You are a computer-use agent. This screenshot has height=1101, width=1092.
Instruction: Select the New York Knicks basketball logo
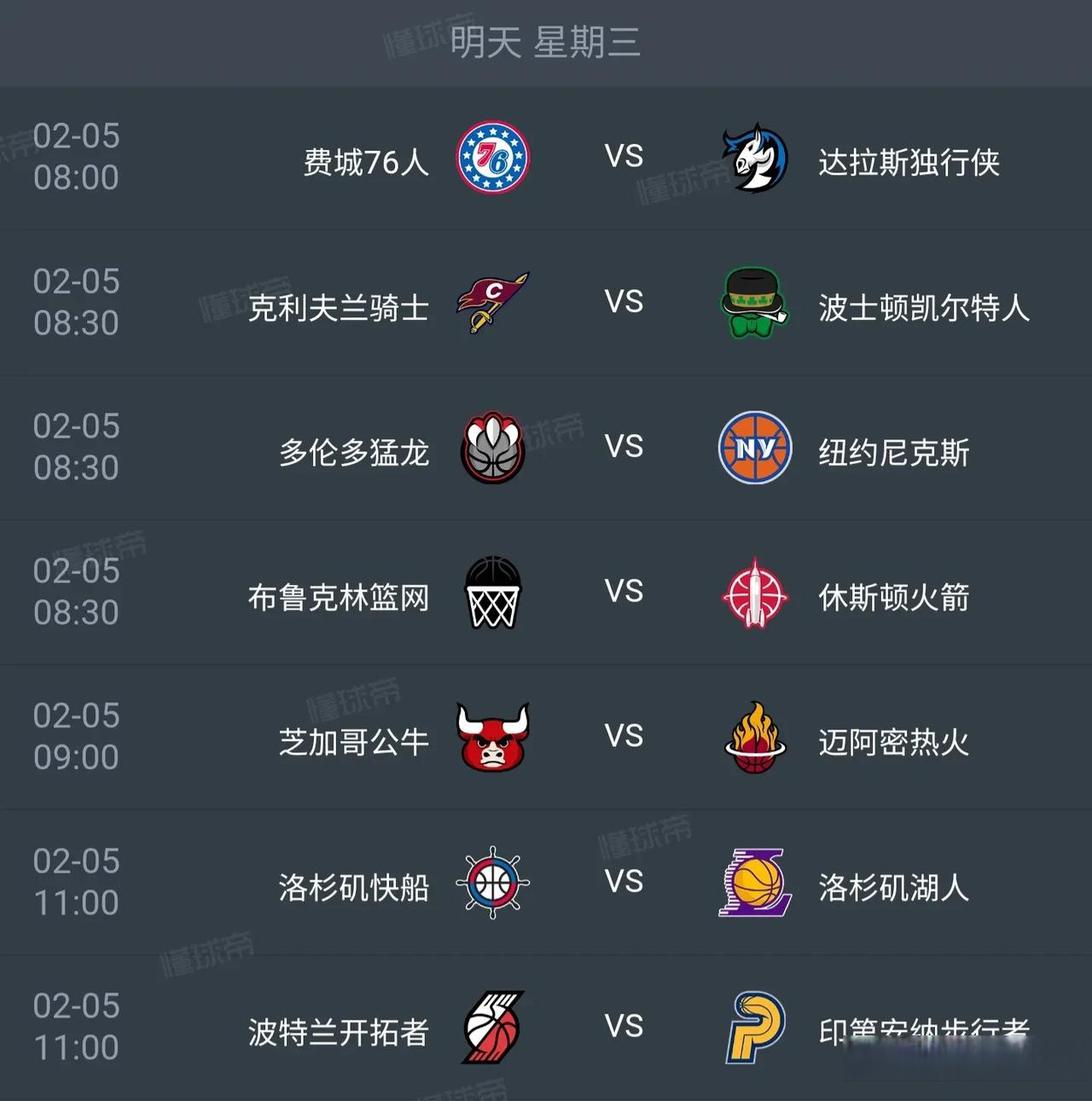[754, 448]
